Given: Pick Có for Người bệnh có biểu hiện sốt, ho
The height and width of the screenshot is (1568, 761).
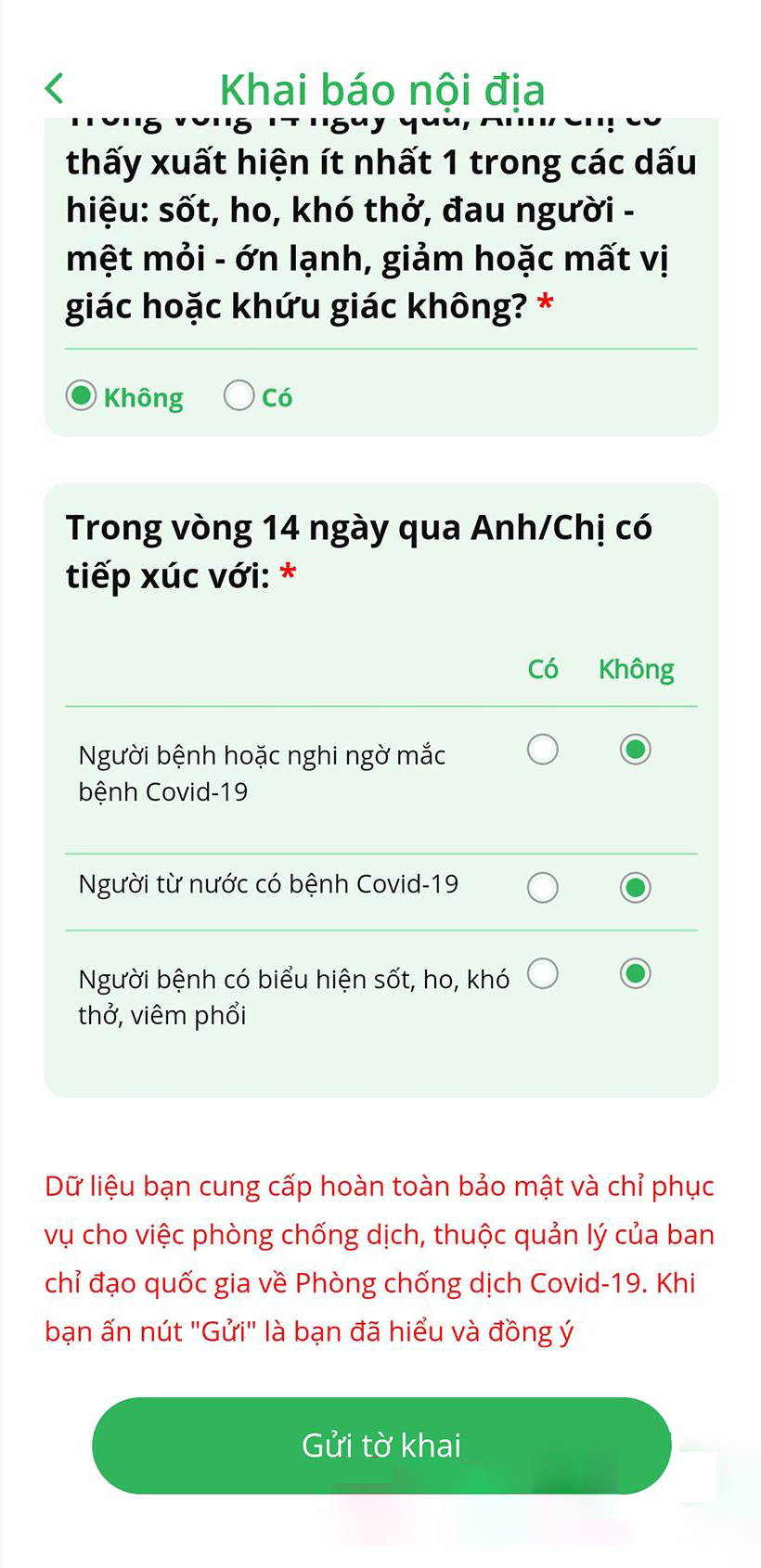Looking at the screenshot, I should (x=543, y=974).
